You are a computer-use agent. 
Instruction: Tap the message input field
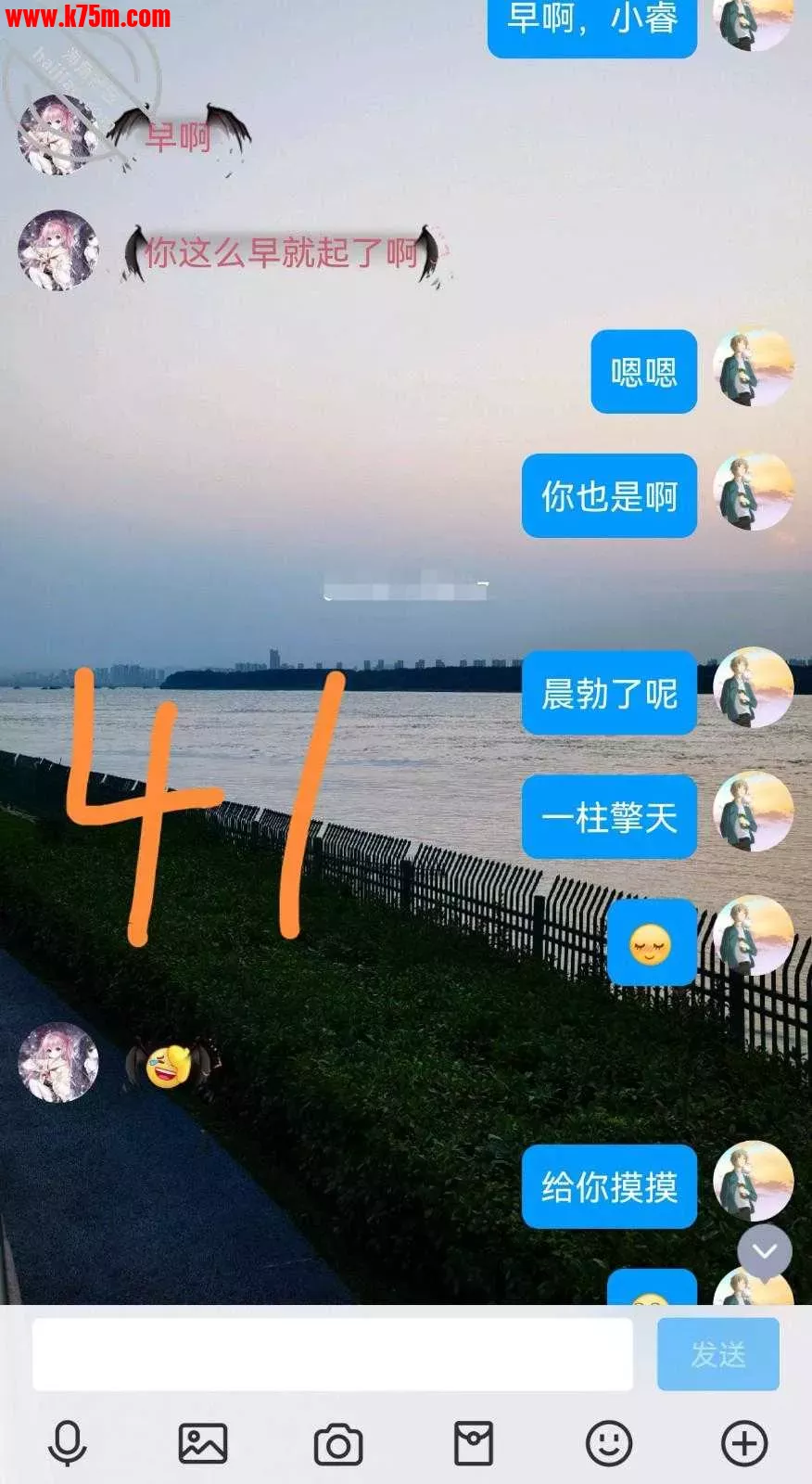pos(332,1354)
